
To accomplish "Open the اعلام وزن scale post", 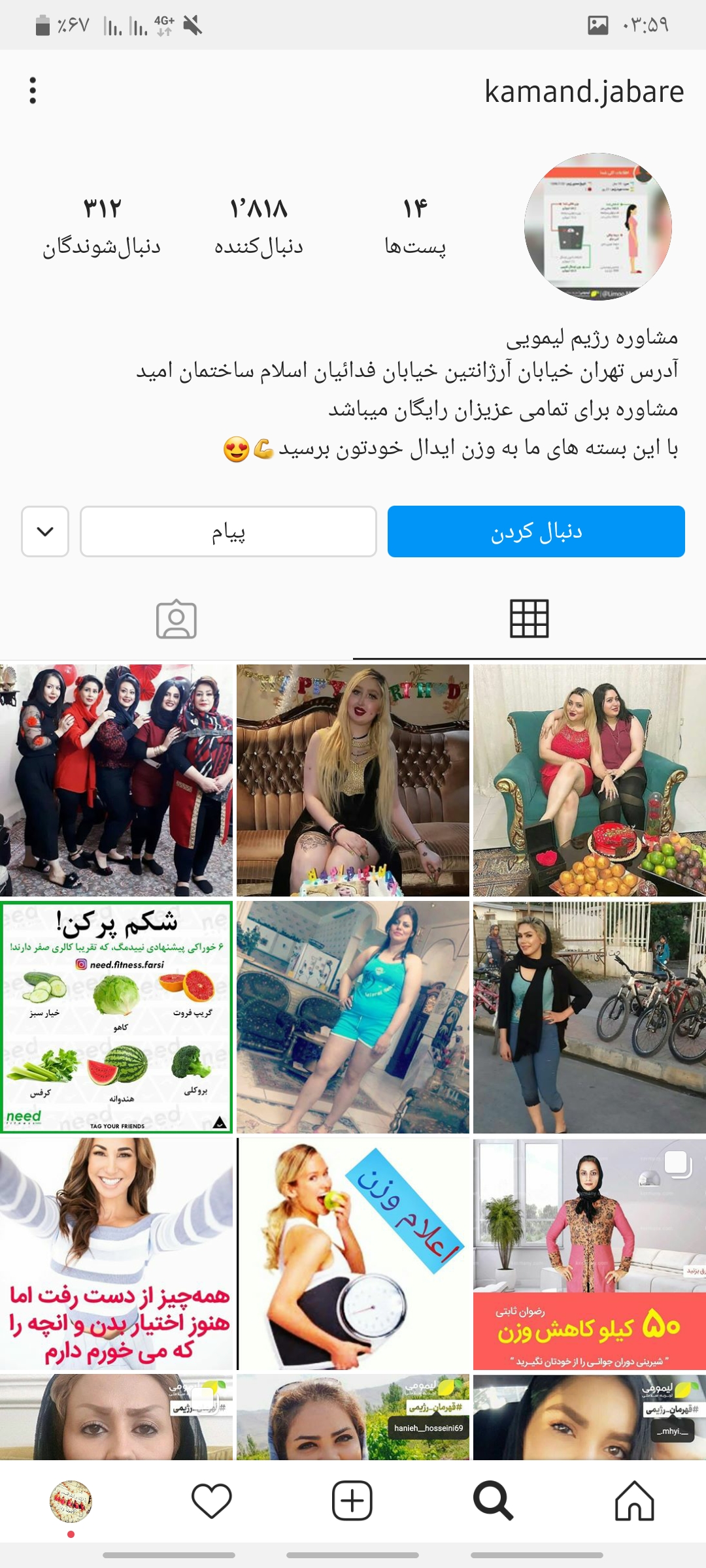I will coord(353,1253).
